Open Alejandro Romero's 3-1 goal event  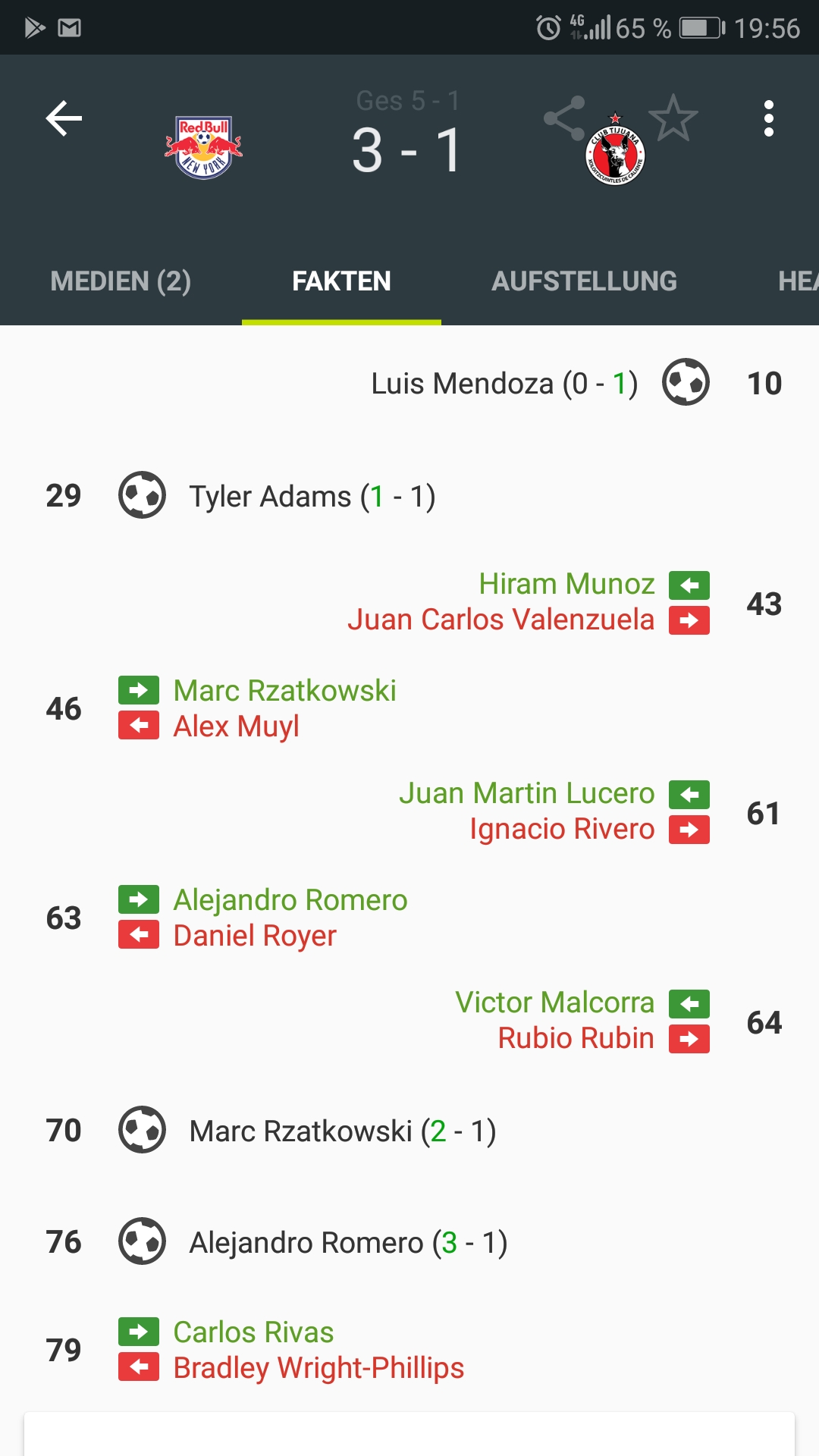tap(409, 1241)
